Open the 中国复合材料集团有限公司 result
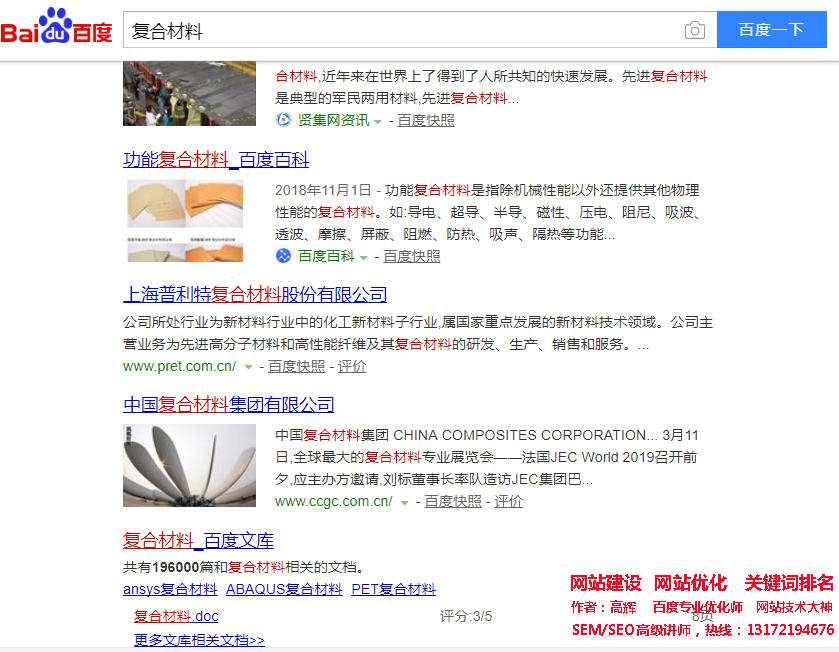Viewport: 839px width, 652px height. pyautogui.click(x=229, y=405)
